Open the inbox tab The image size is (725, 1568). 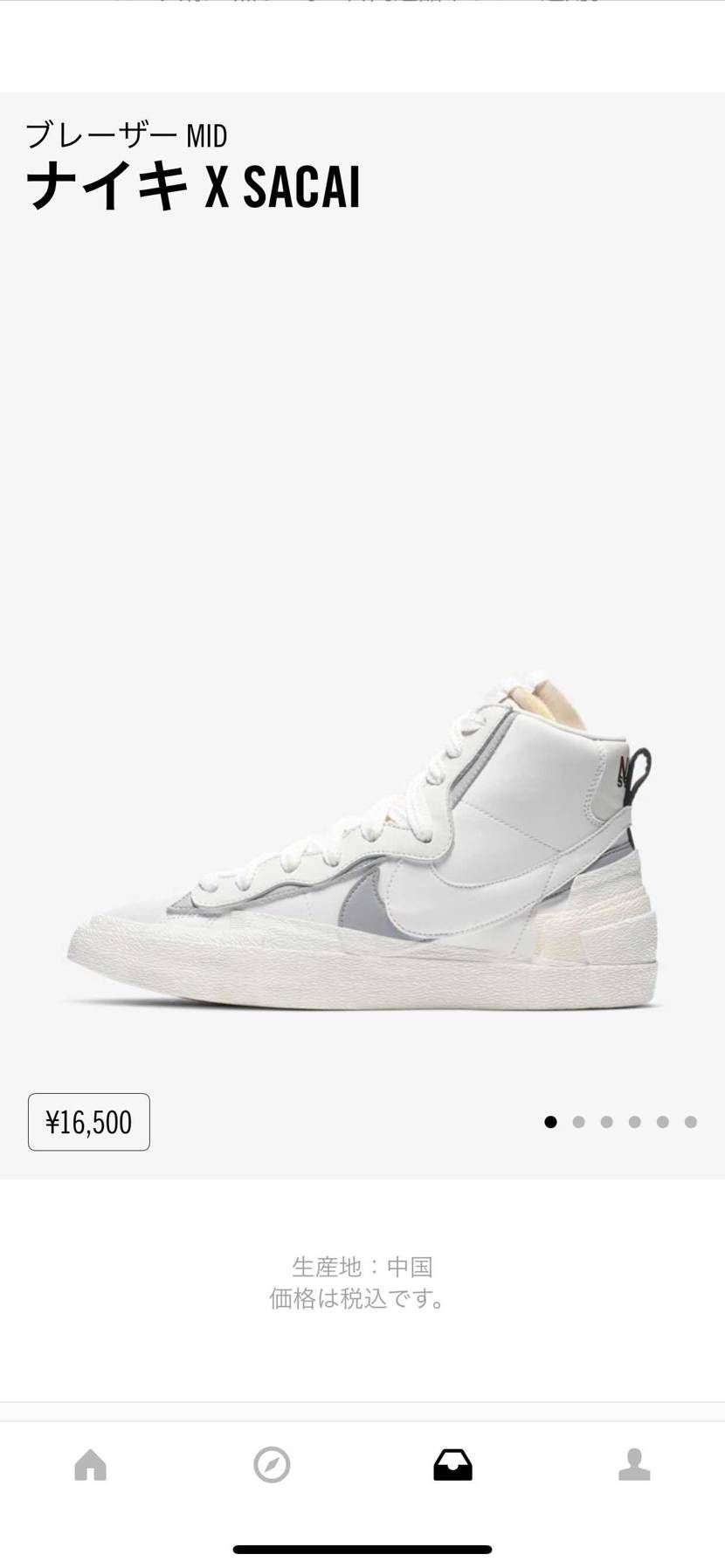point(452,1464)
